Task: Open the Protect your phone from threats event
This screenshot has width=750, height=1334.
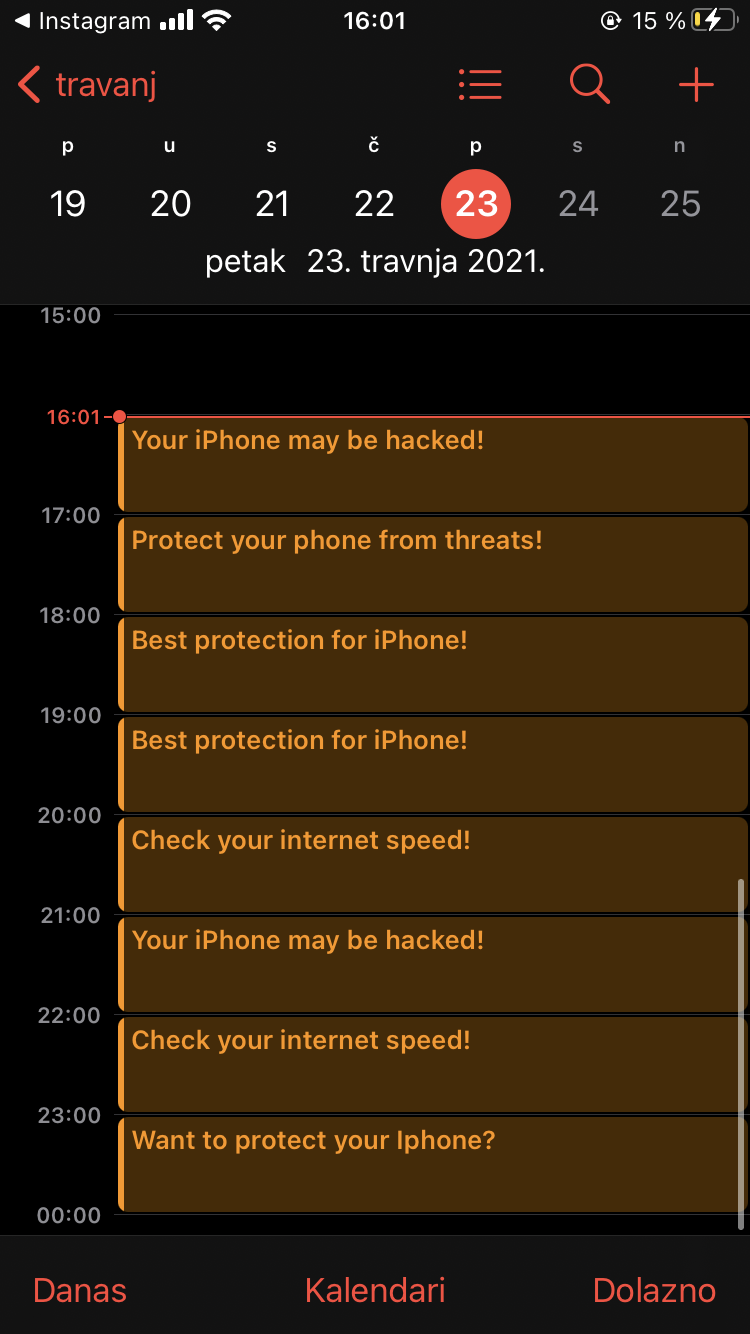Action: tap(432, 563)
